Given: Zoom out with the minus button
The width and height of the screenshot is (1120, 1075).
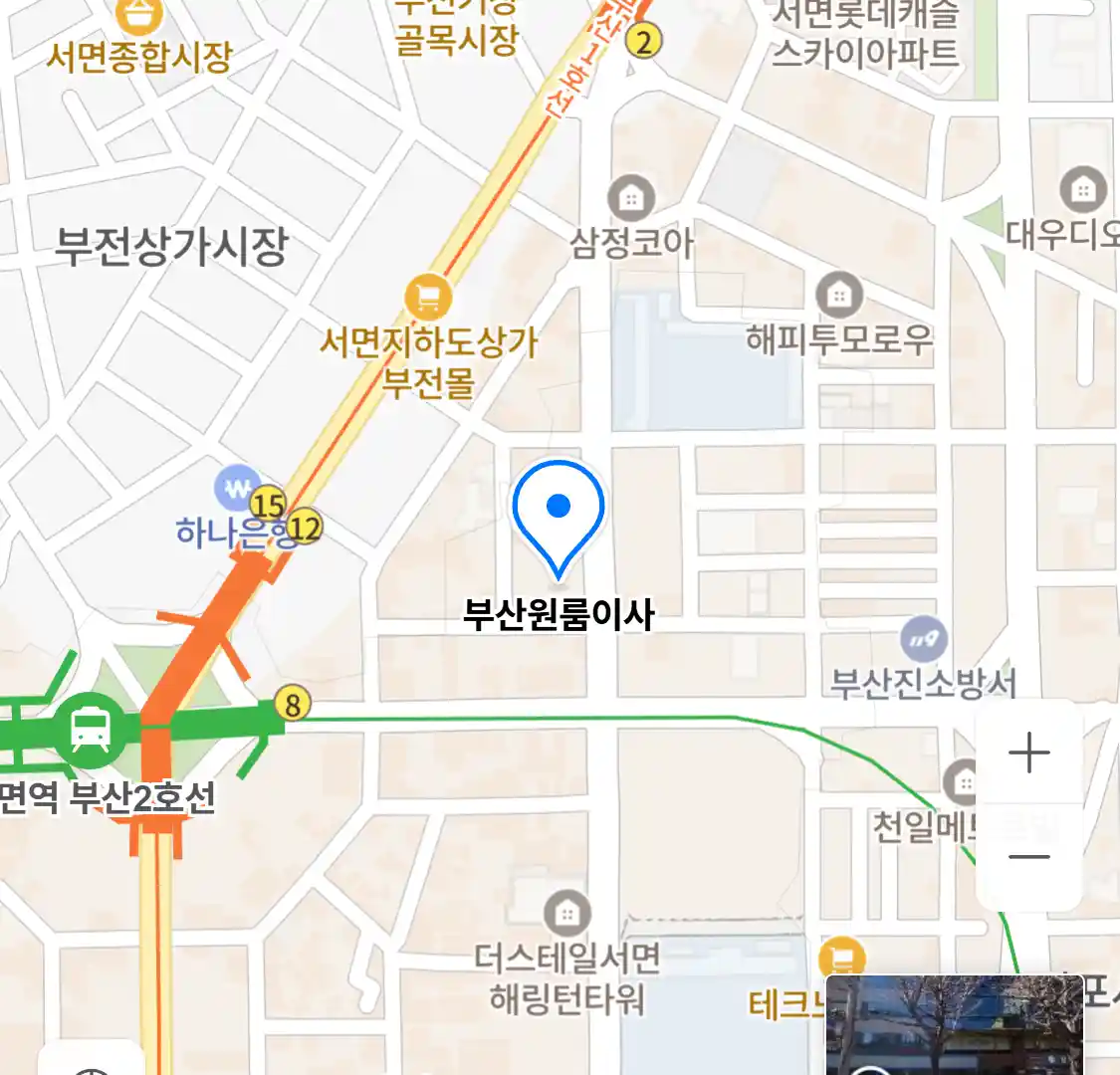Looking at the screenshot, I should tap(1028, 857).
